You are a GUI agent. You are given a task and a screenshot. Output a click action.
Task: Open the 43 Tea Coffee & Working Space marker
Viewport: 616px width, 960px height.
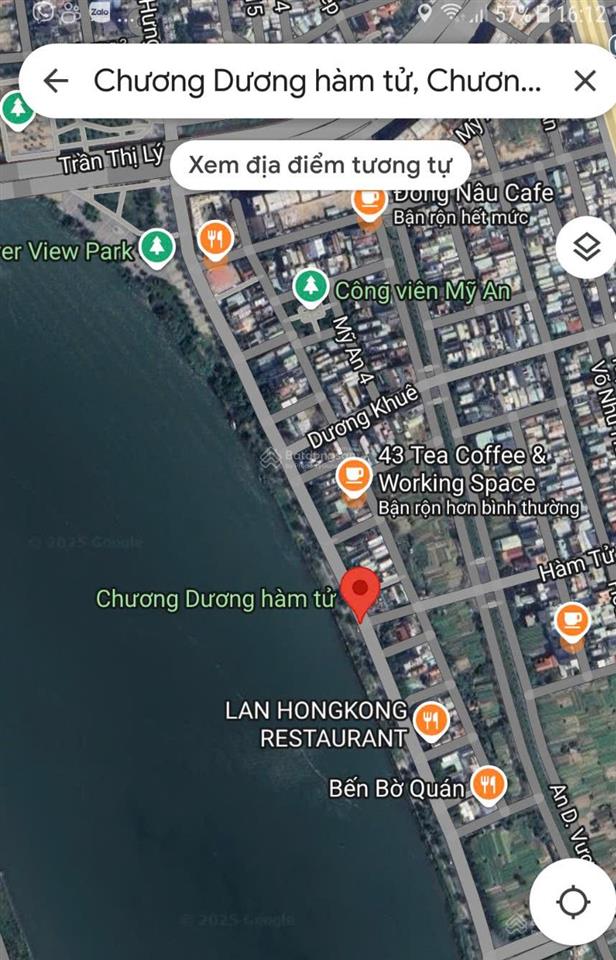353,476
